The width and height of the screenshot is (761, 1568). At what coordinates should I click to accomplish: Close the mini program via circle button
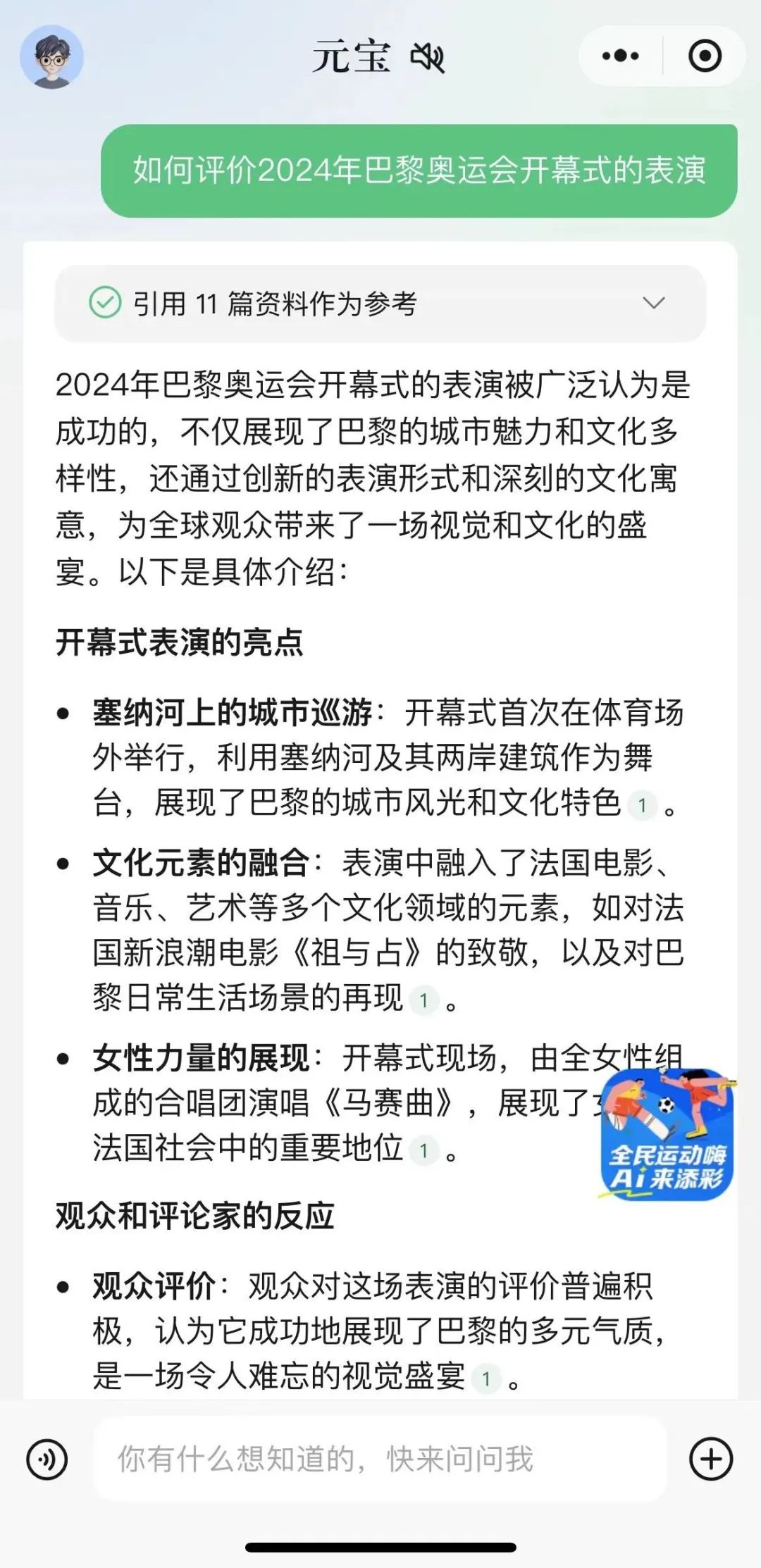tap(705, 56)
